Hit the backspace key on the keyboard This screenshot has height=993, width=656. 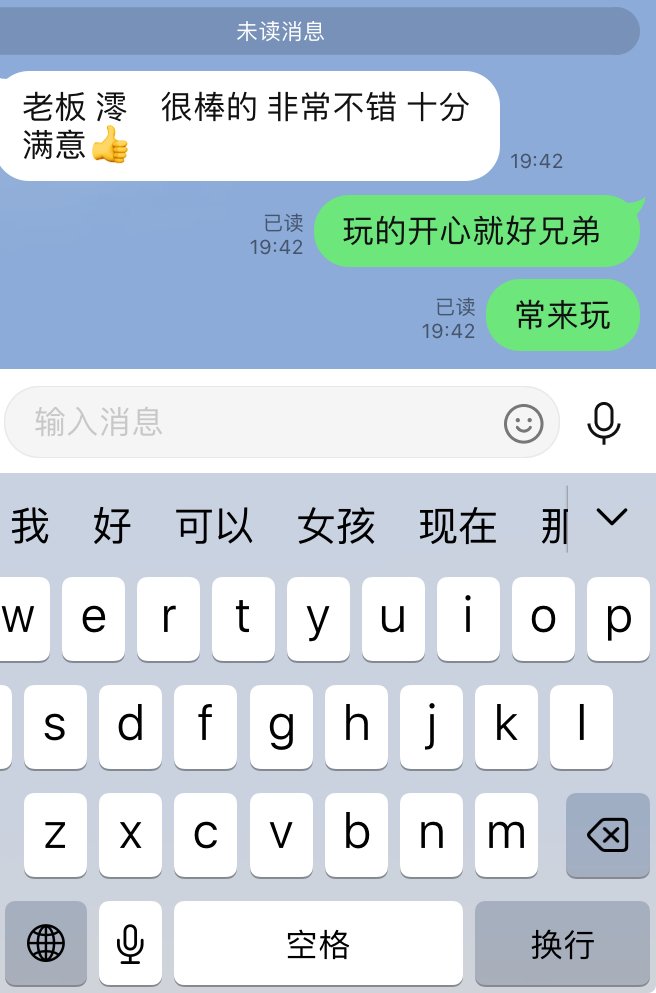(607, 835)
